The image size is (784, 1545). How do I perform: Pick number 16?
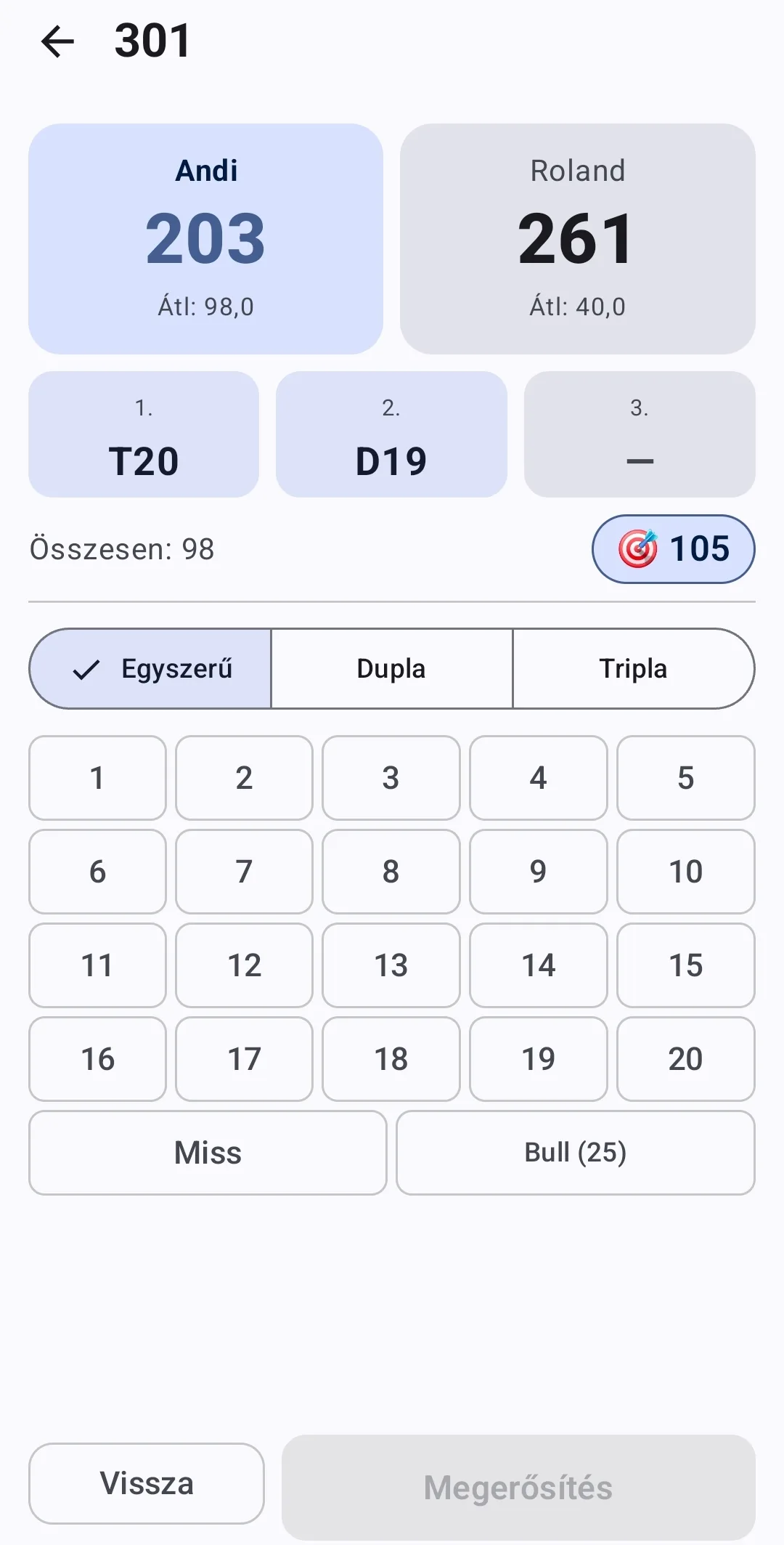click(97, 1059)
